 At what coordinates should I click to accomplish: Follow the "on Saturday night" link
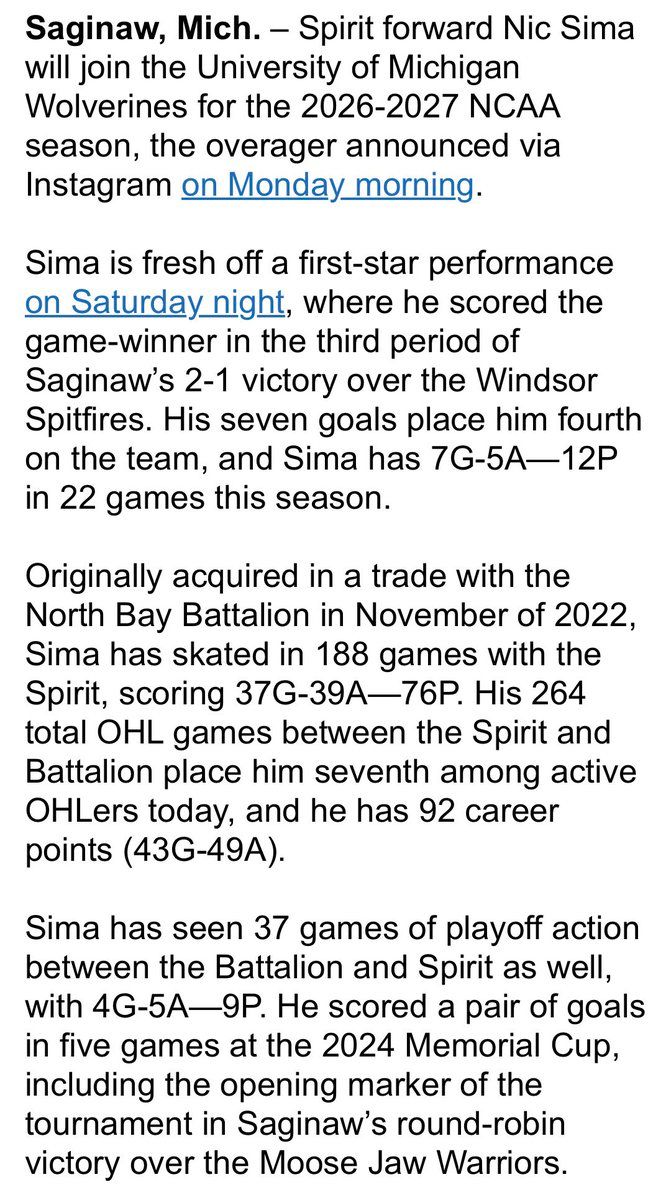coord(155,301)
